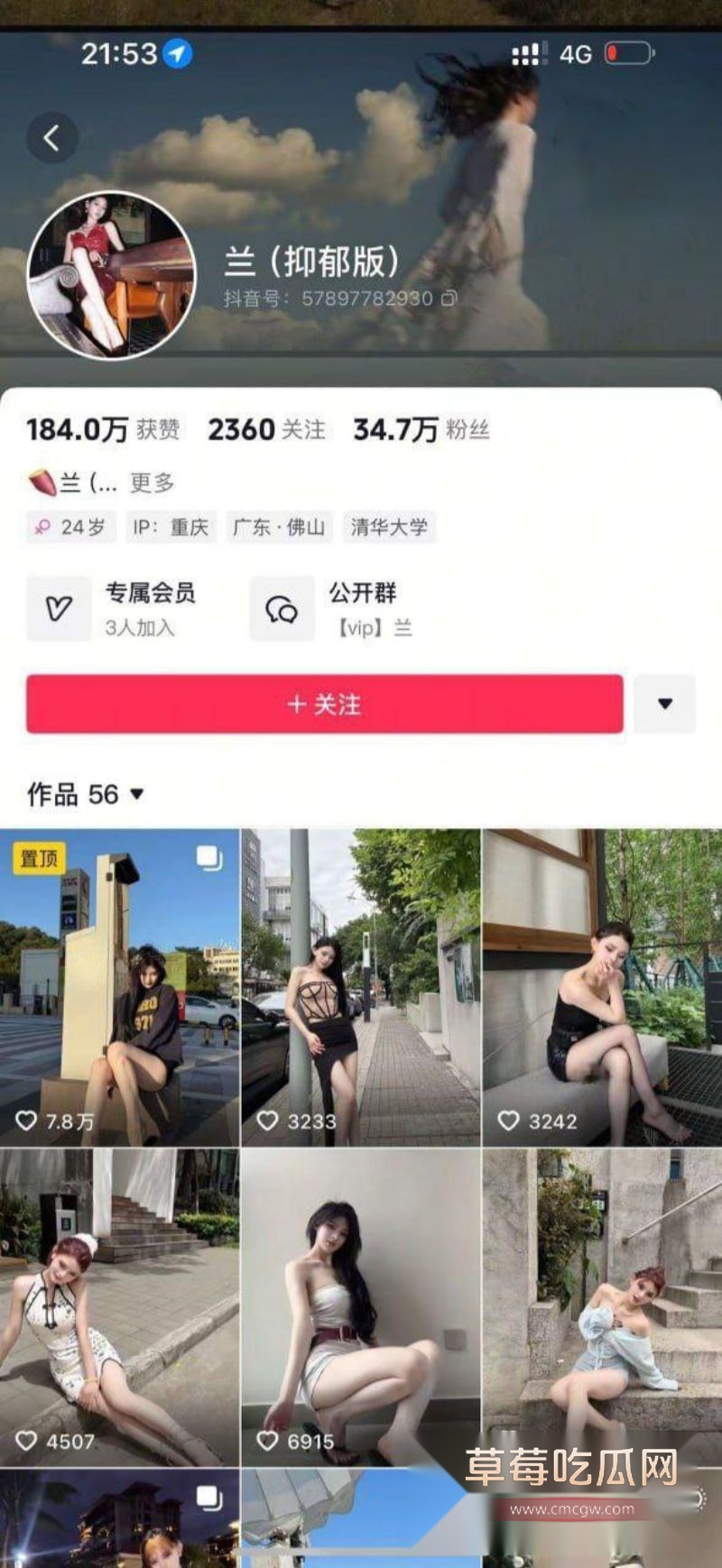Viewport: 722px width, 1568px height.
Task: Tap the red 关注 follow button
Action: (x=327, y=706)
